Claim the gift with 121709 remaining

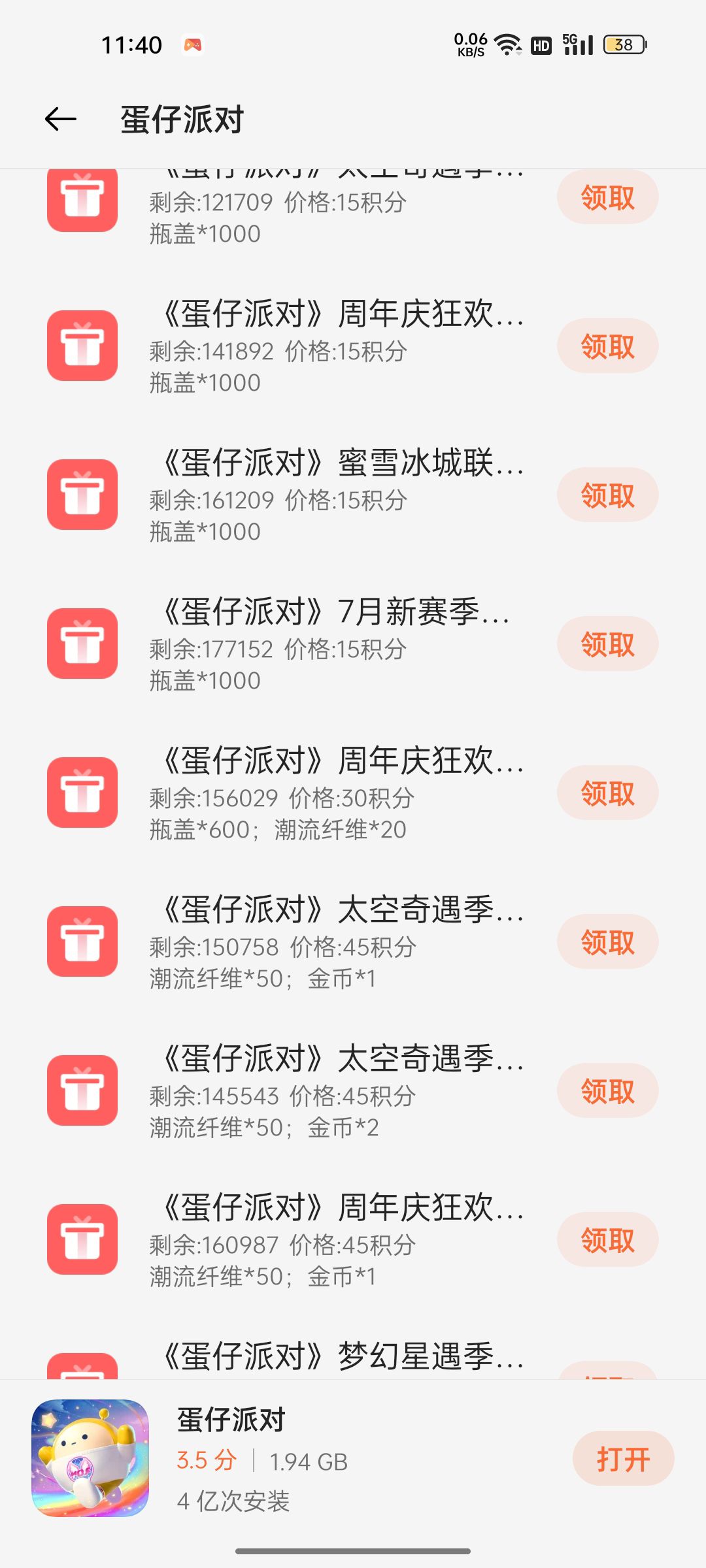pyautogui.click(x=607, y=197)
